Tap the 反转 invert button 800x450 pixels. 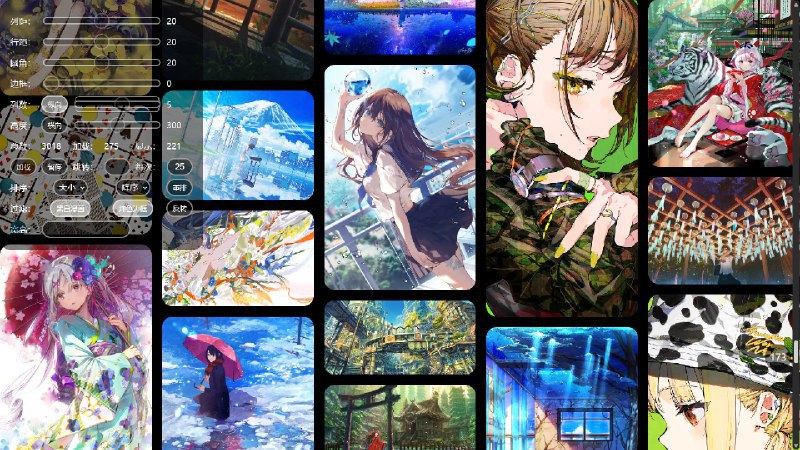click(x=179, y=208)
